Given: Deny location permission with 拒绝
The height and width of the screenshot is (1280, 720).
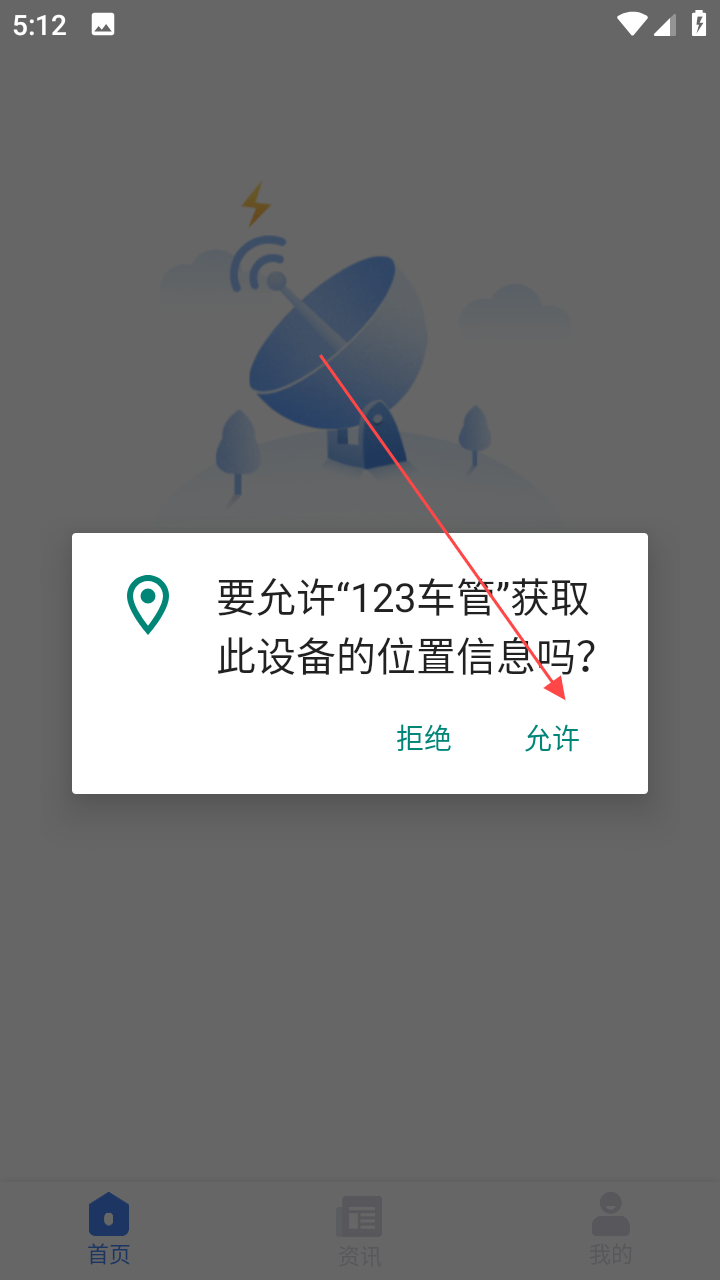Looking at the screenshot, I should (x=424, y=738).
